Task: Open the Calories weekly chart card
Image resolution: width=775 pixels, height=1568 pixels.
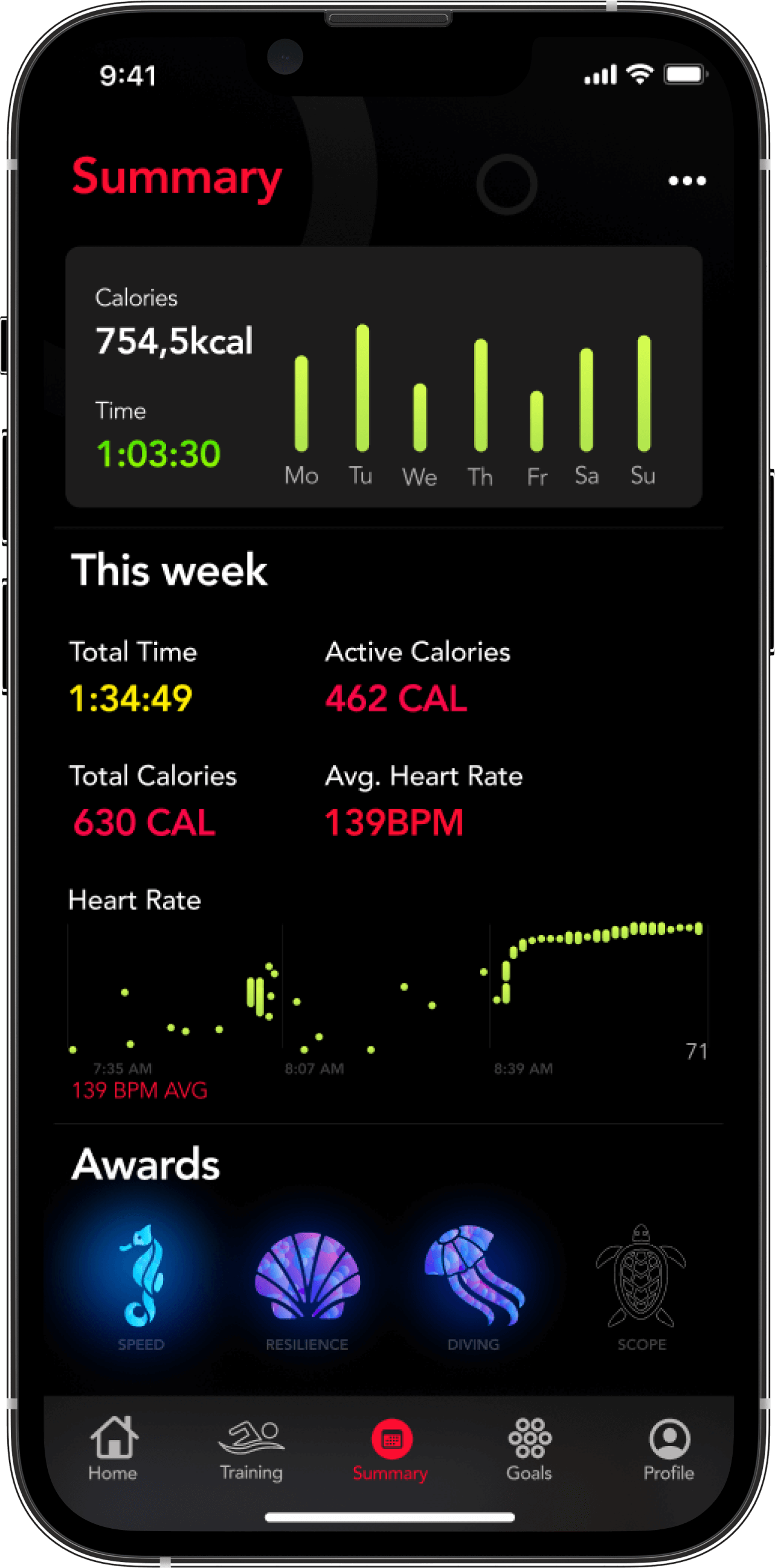Action: click(x=384, y=376)
